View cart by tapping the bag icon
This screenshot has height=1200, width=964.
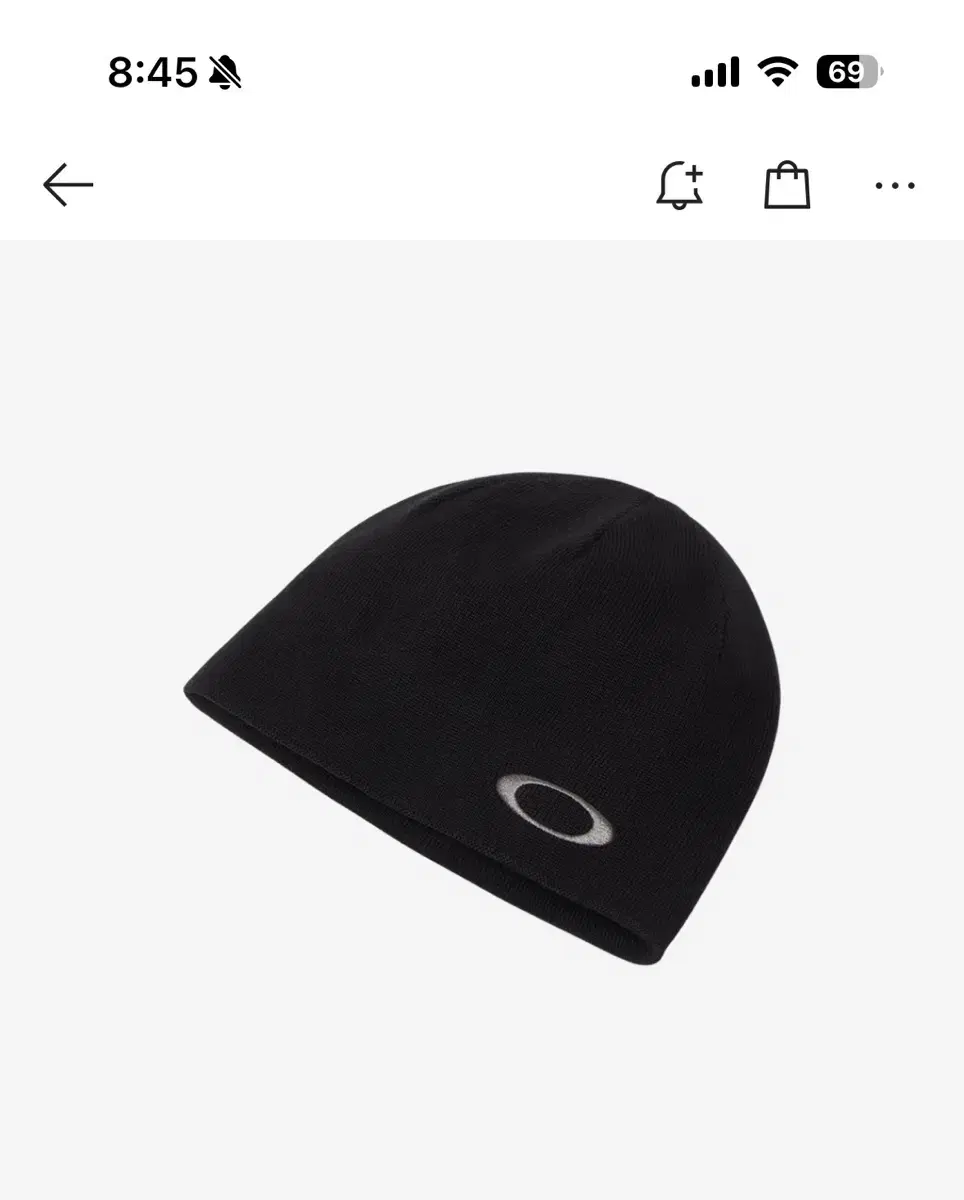(x=786, y=184)
